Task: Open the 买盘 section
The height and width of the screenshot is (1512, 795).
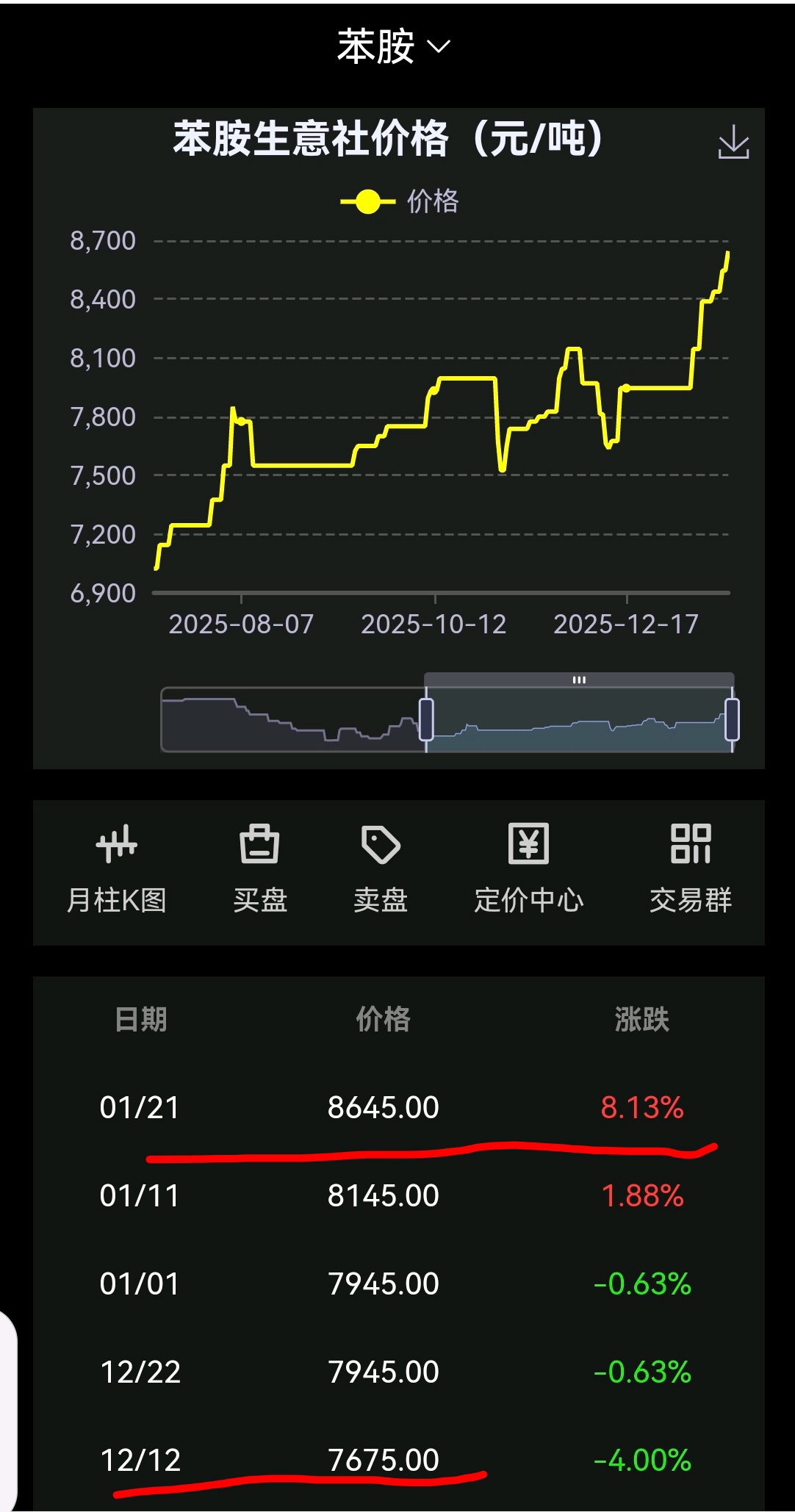Action: (260, 869)
